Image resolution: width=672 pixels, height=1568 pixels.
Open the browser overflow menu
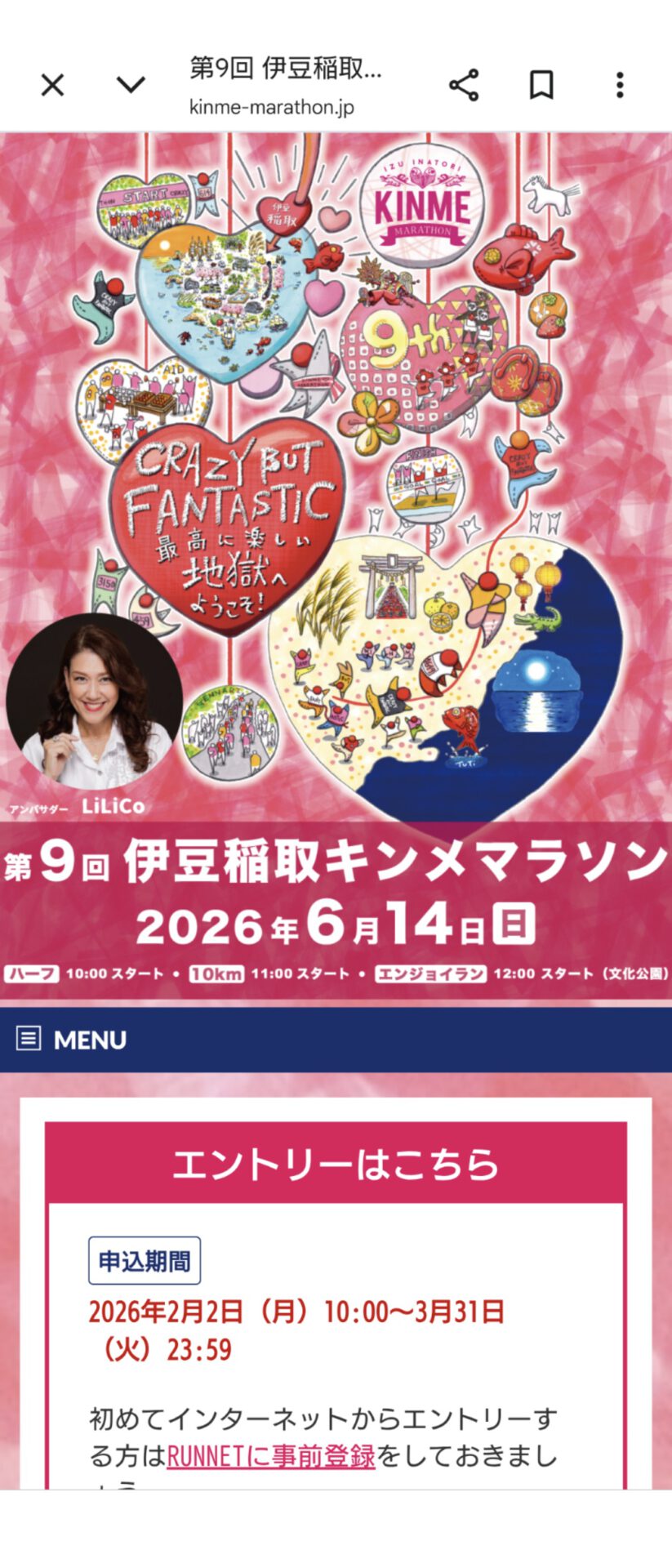pos(620,85)
